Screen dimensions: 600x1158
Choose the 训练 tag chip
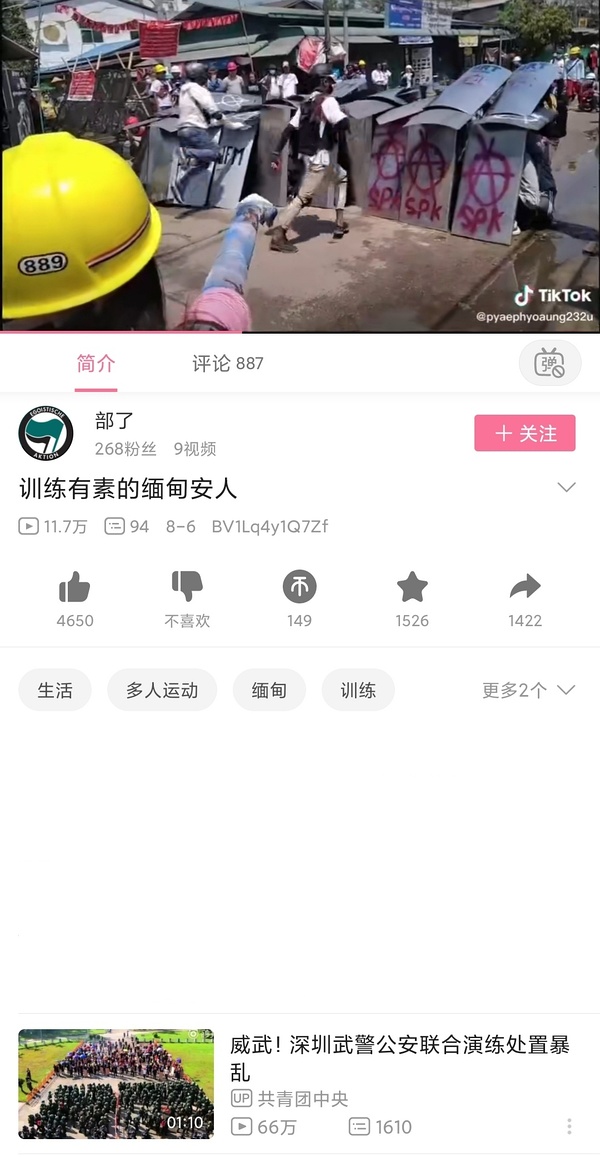pos(358,690)
